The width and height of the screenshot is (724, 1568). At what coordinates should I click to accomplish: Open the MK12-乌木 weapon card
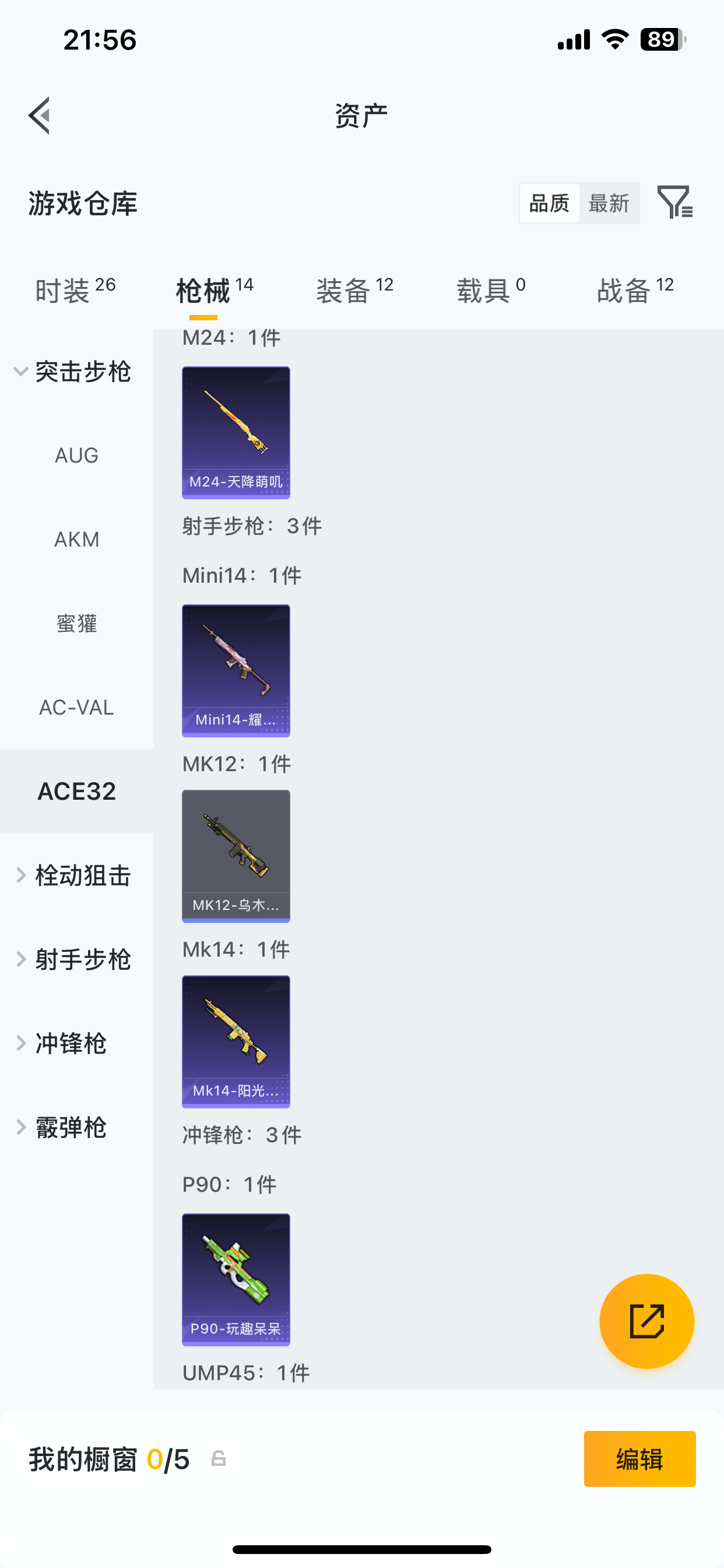(x=236, y=855)
